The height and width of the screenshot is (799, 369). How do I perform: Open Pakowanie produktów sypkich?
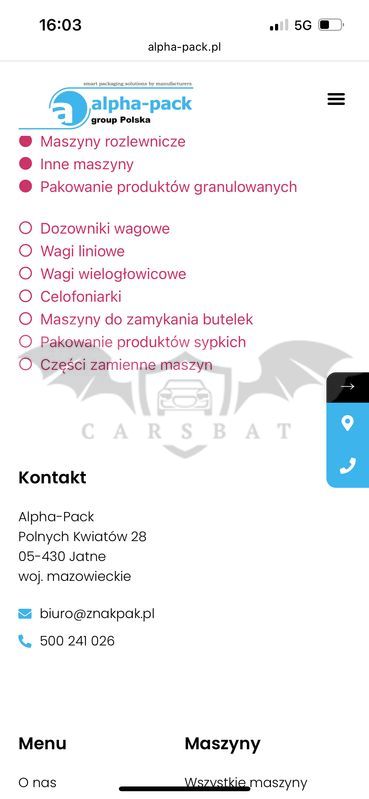pyautogui.click(x=143, y=342)
